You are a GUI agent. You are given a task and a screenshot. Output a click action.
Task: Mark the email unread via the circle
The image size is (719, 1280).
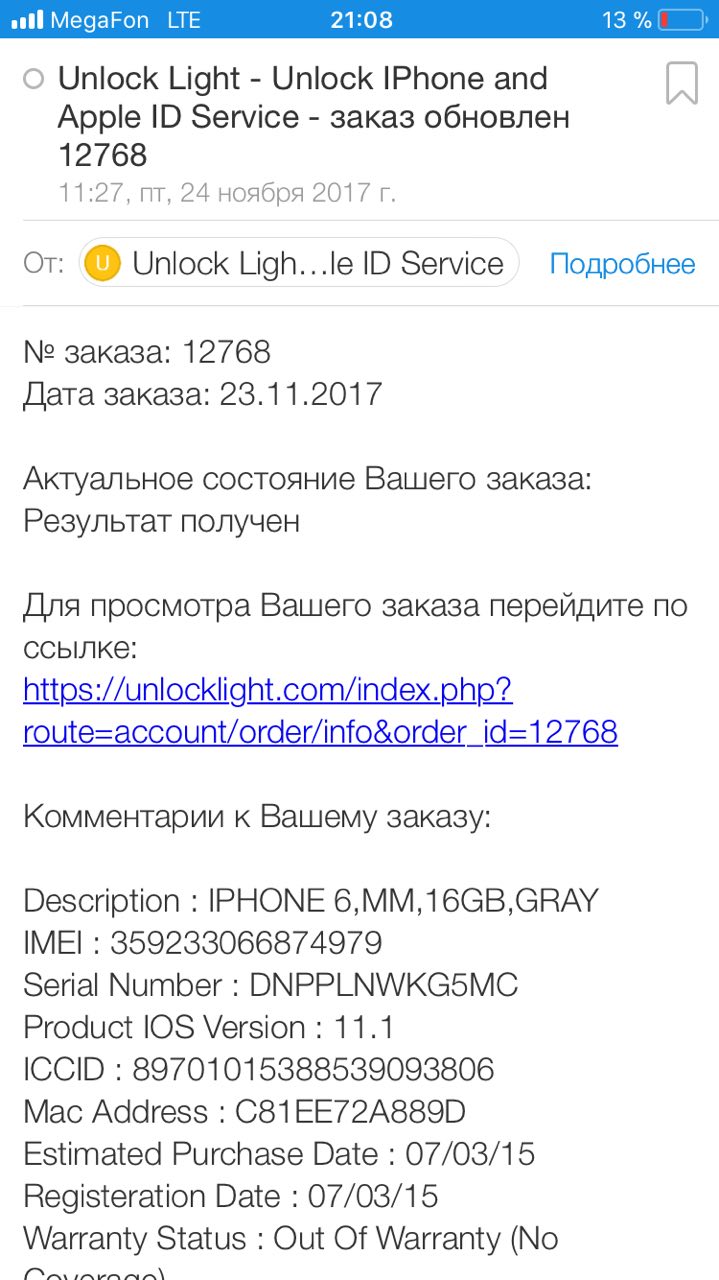click(33, 79)
